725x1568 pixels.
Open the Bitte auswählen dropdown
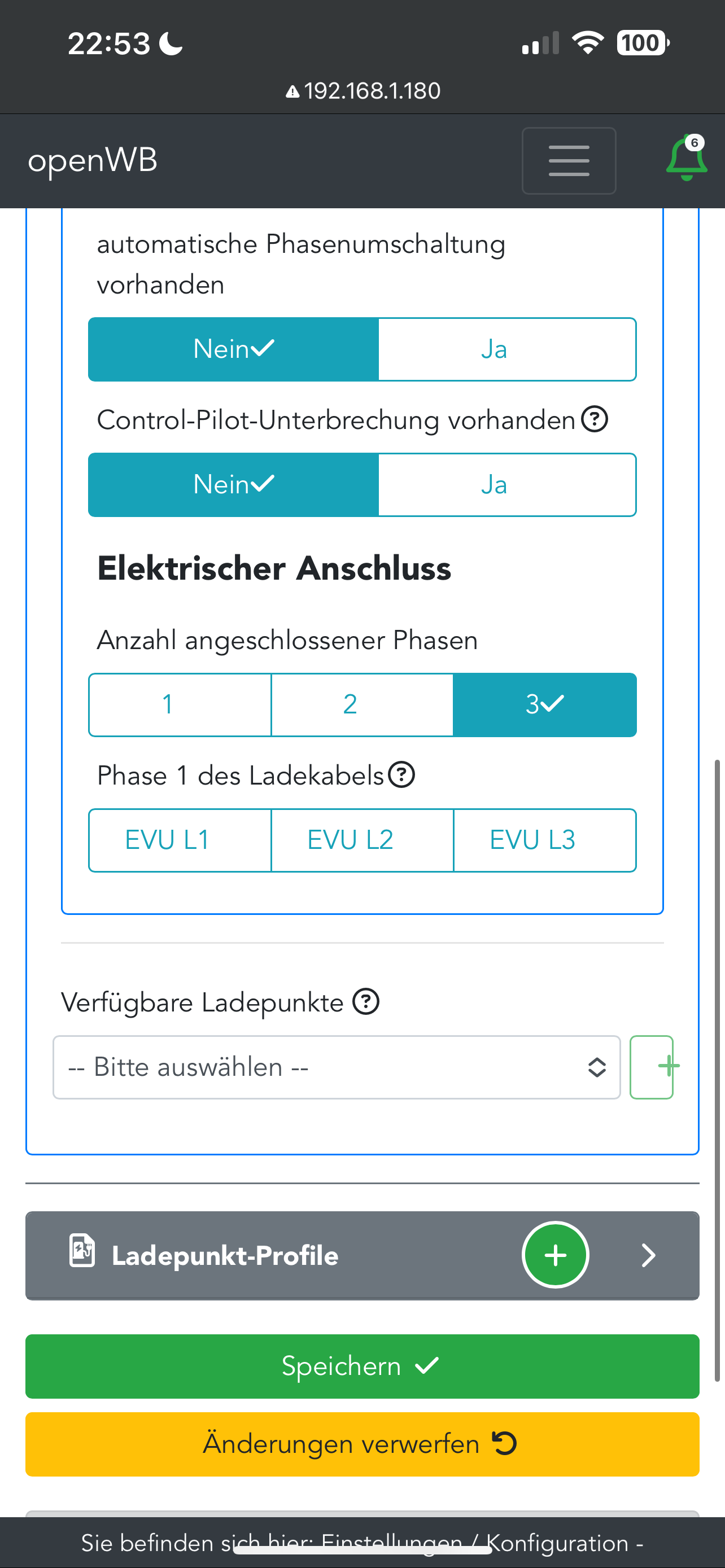point(336,1067)
